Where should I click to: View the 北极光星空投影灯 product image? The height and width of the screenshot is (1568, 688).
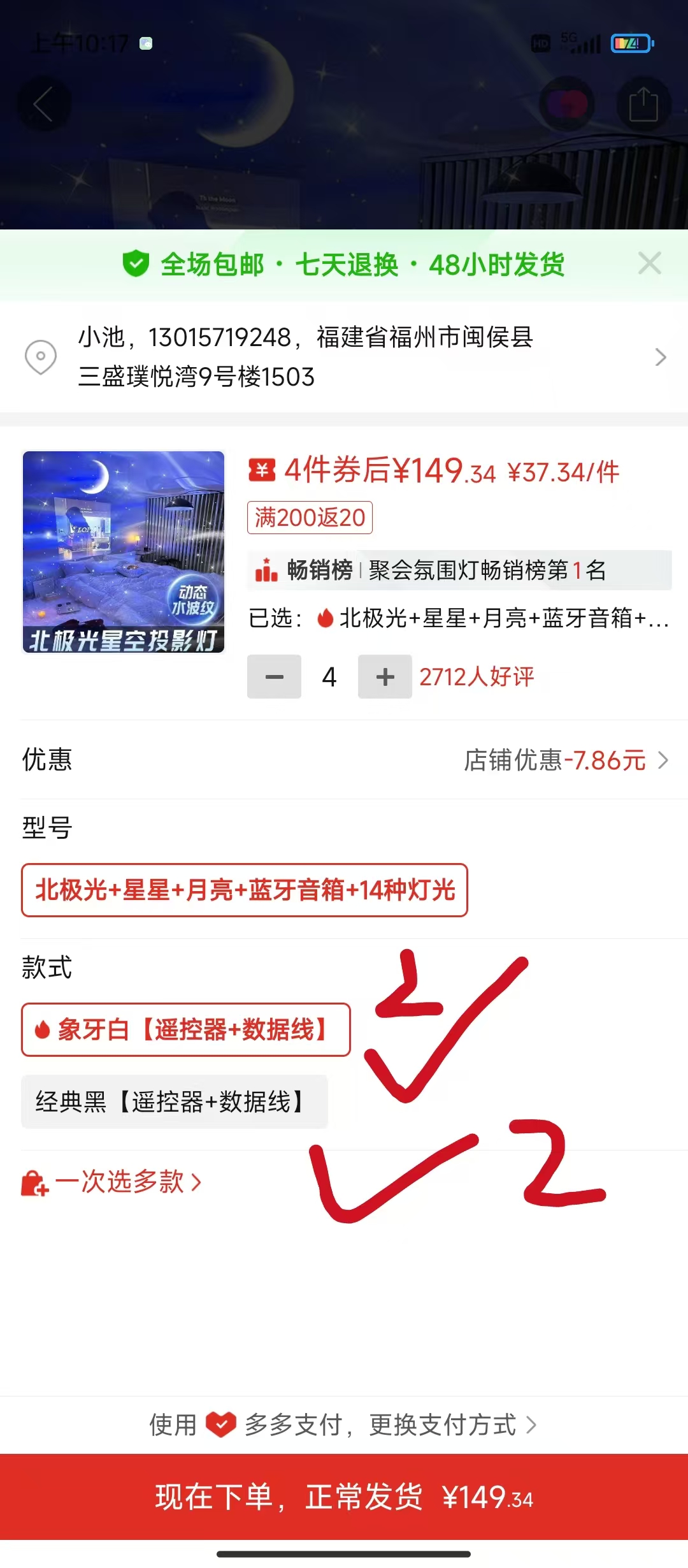124,552
